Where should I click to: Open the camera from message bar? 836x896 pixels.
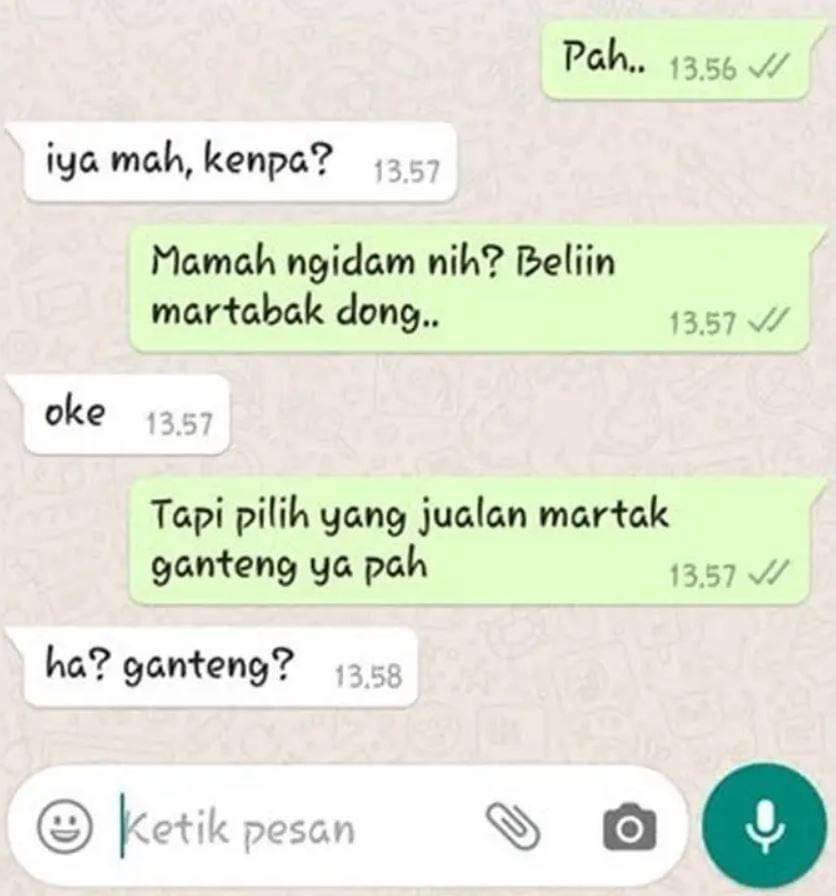tap(629, 828)
